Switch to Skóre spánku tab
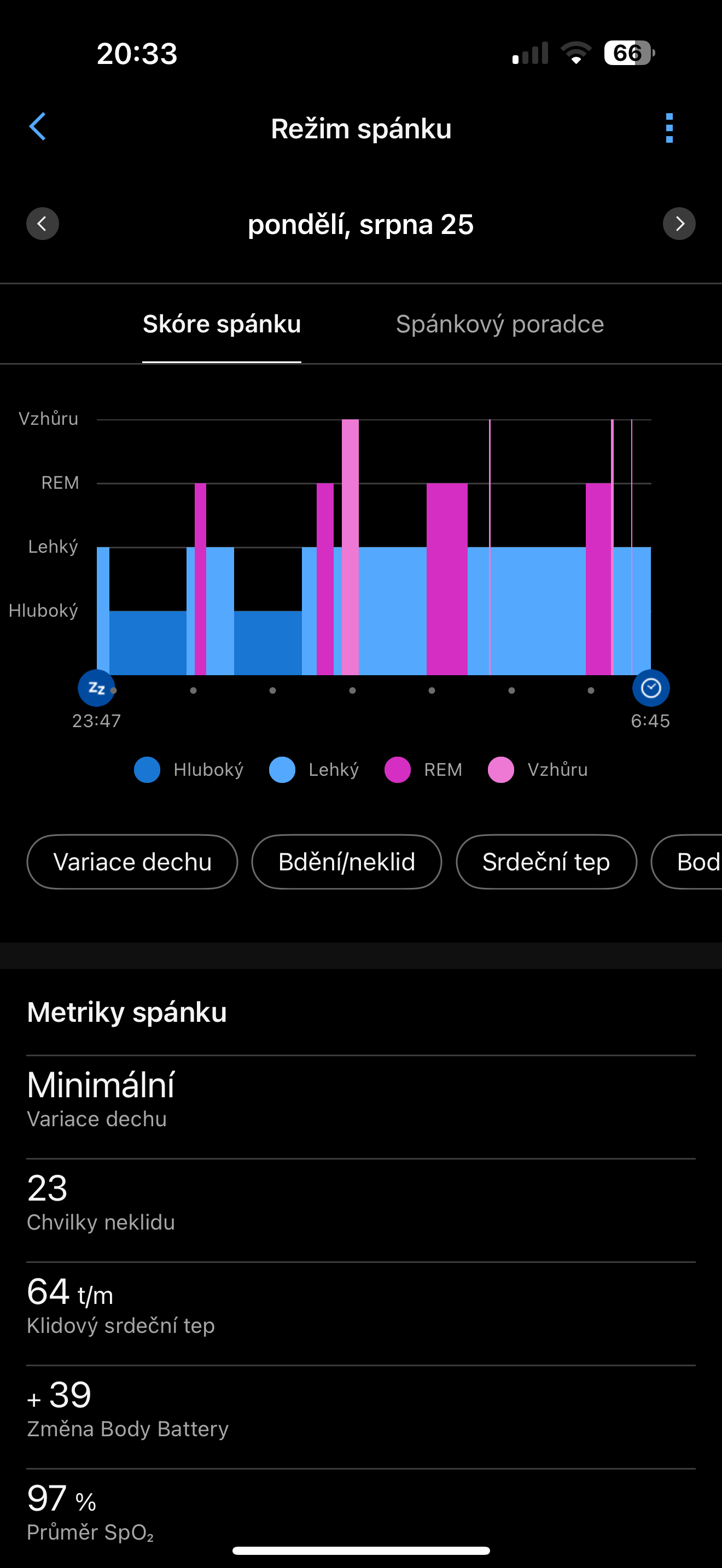 tap(222, 324)
